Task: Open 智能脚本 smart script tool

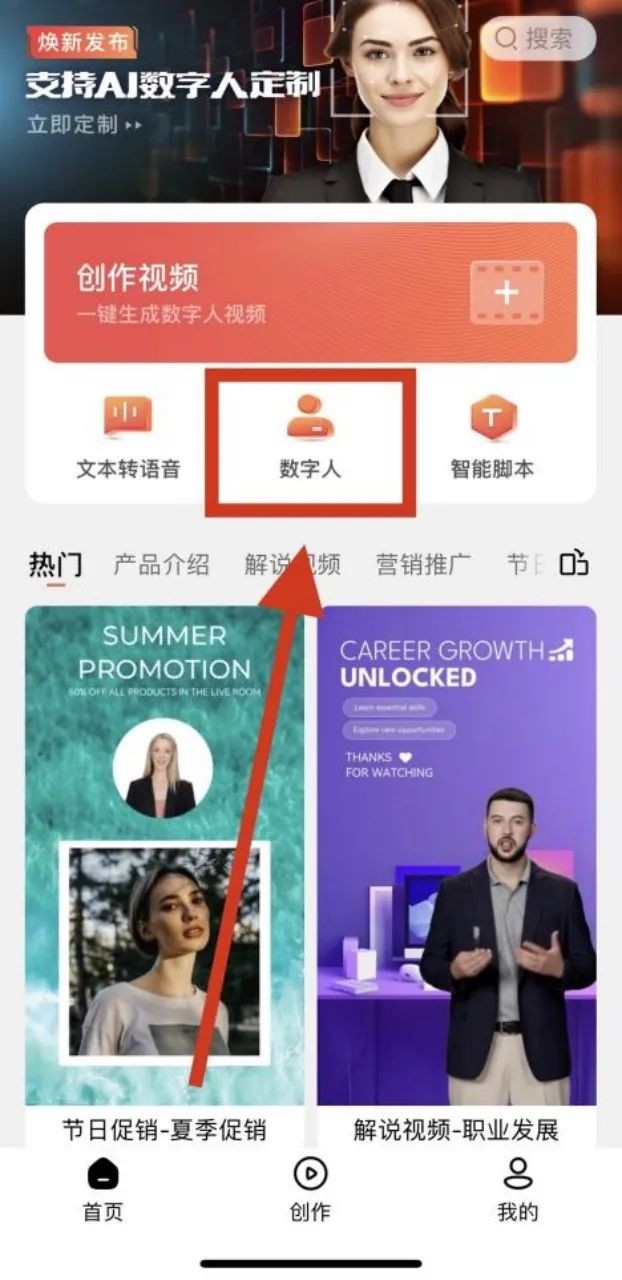Action: [x=493, y=438]
